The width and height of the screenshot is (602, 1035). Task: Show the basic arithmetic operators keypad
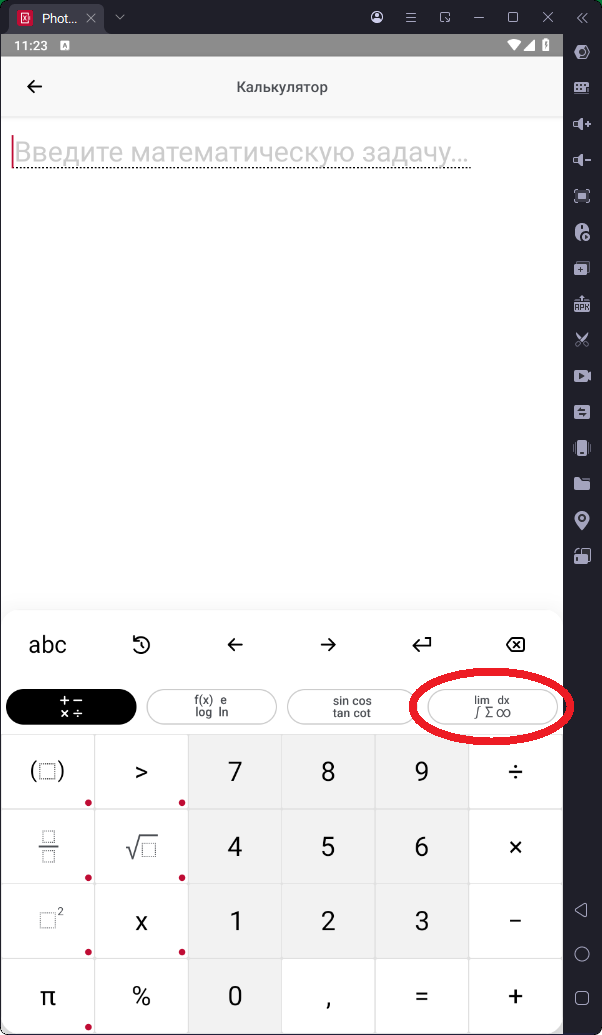pyautogui.click(x=71, y=707)
